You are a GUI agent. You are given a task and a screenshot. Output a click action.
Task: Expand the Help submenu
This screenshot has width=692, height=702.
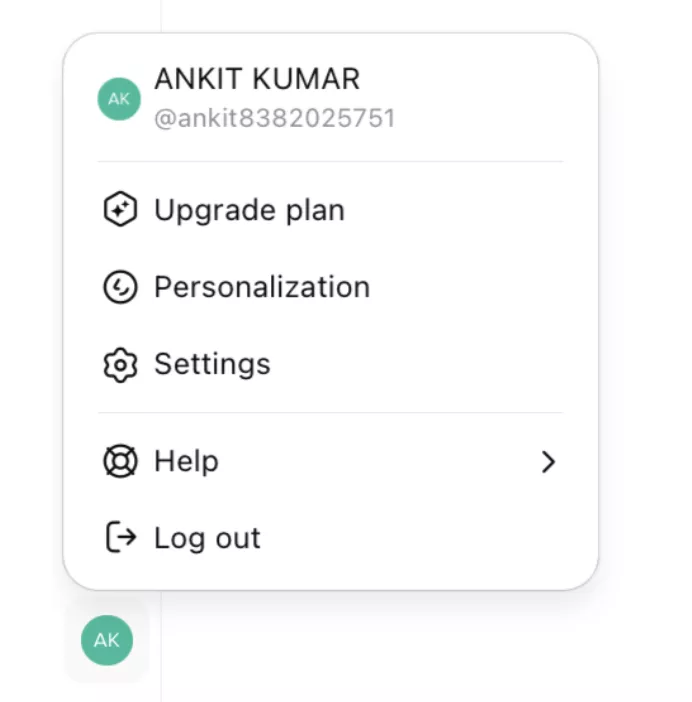[329, 461]
